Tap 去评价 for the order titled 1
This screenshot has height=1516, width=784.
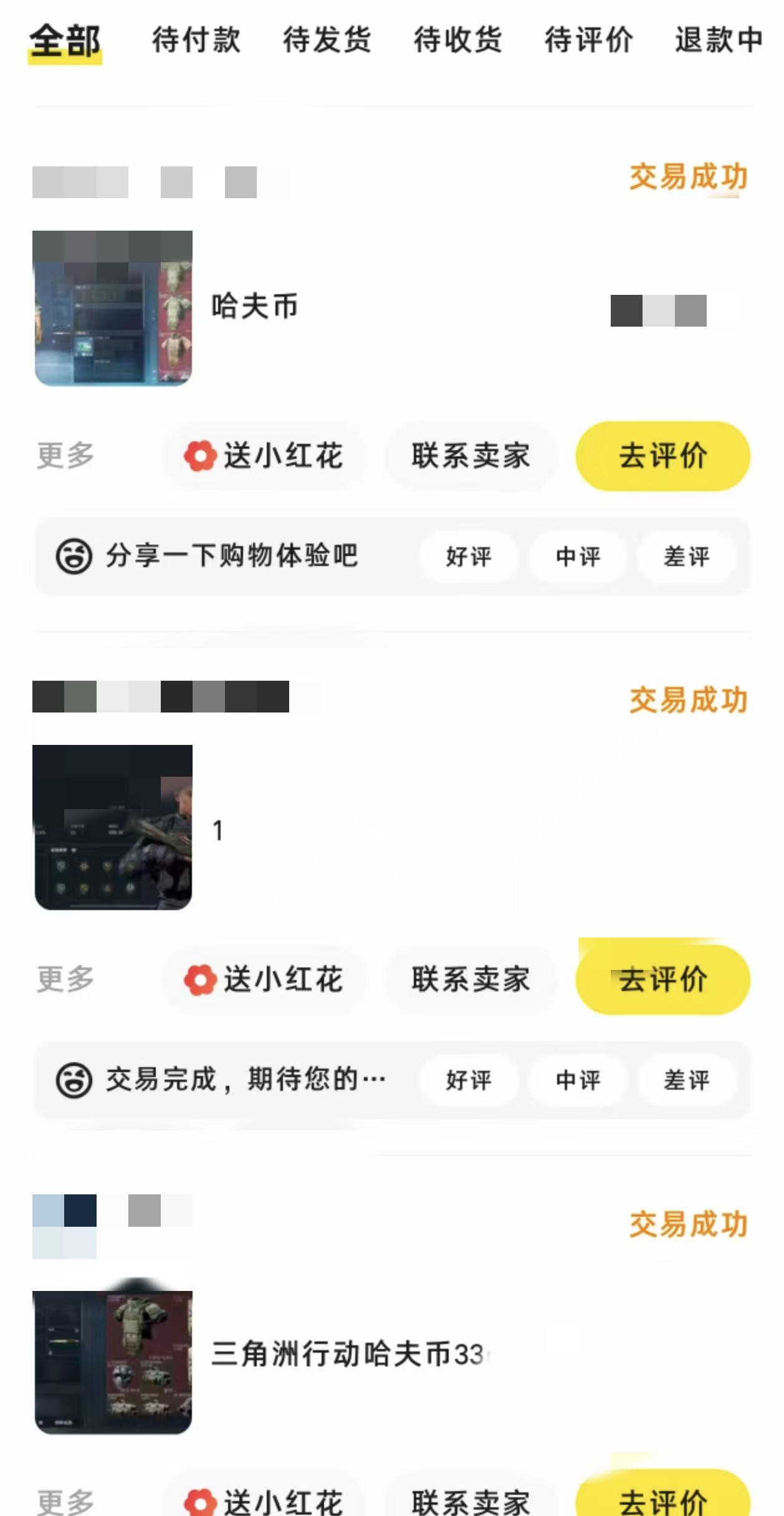pos(662,979)
